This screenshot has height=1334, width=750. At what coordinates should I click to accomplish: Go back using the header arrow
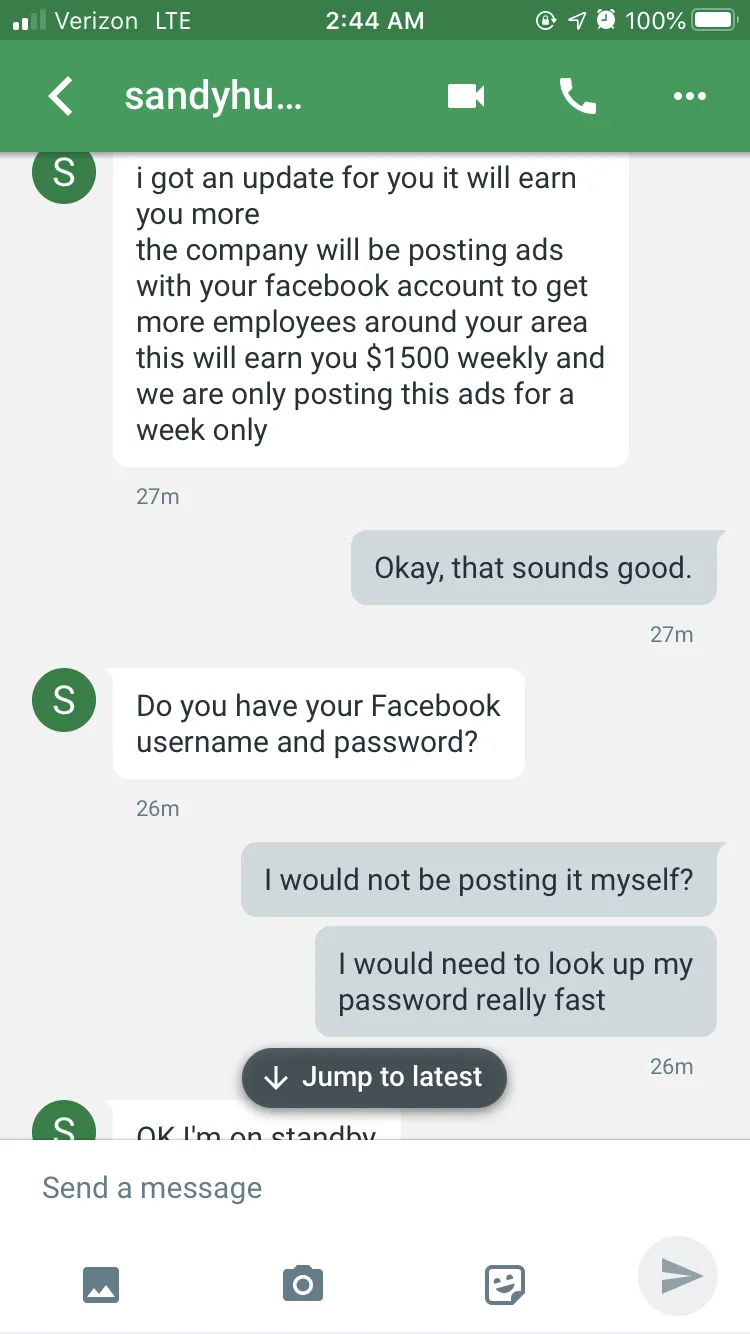point(61,97)
